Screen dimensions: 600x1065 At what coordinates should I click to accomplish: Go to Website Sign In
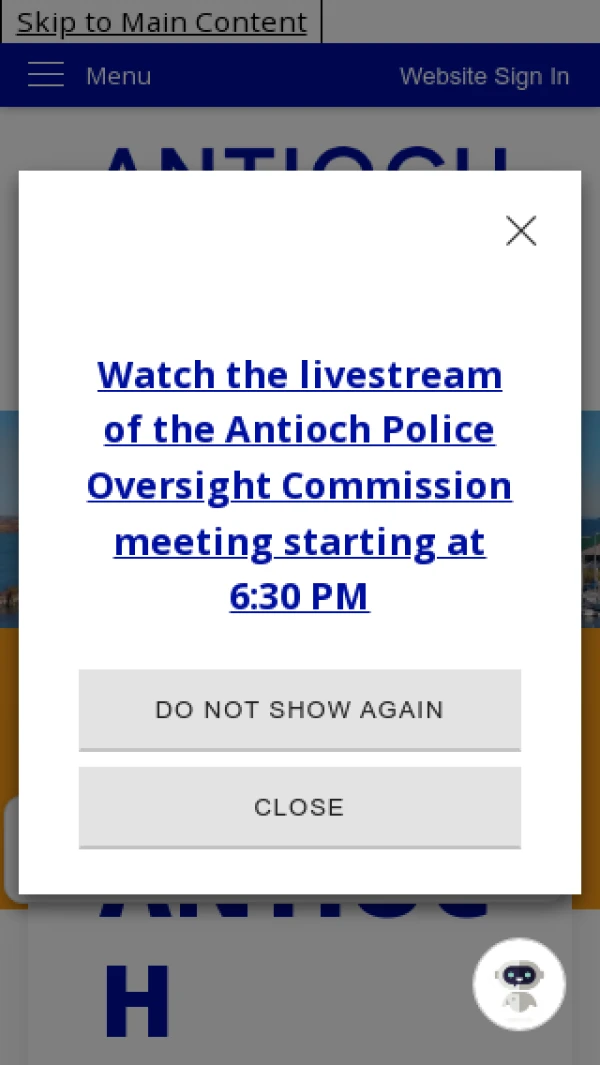484,76
